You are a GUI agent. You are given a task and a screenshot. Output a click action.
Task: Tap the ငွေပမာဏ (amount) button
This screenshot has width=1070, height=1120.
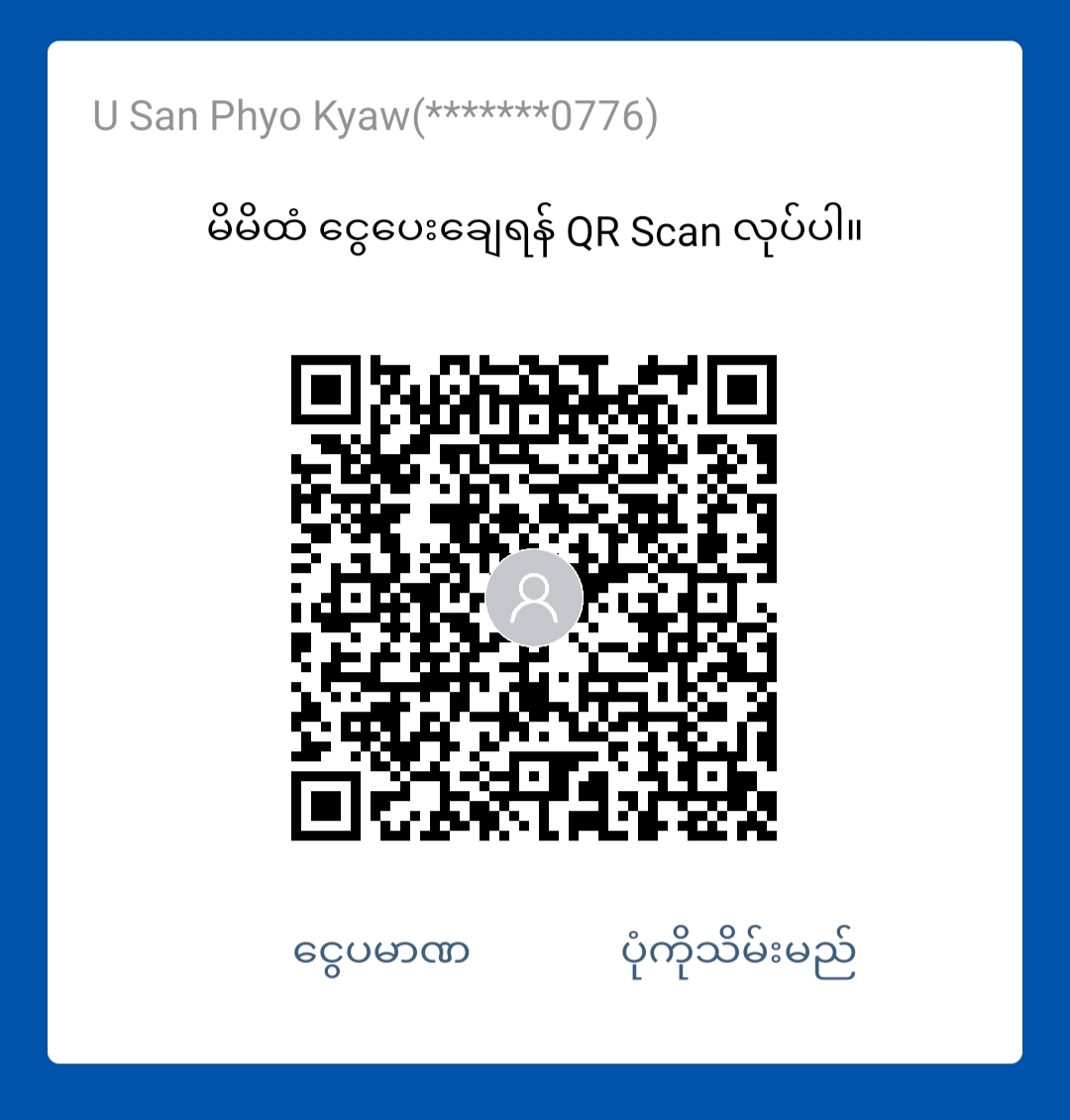coord(381,952)
